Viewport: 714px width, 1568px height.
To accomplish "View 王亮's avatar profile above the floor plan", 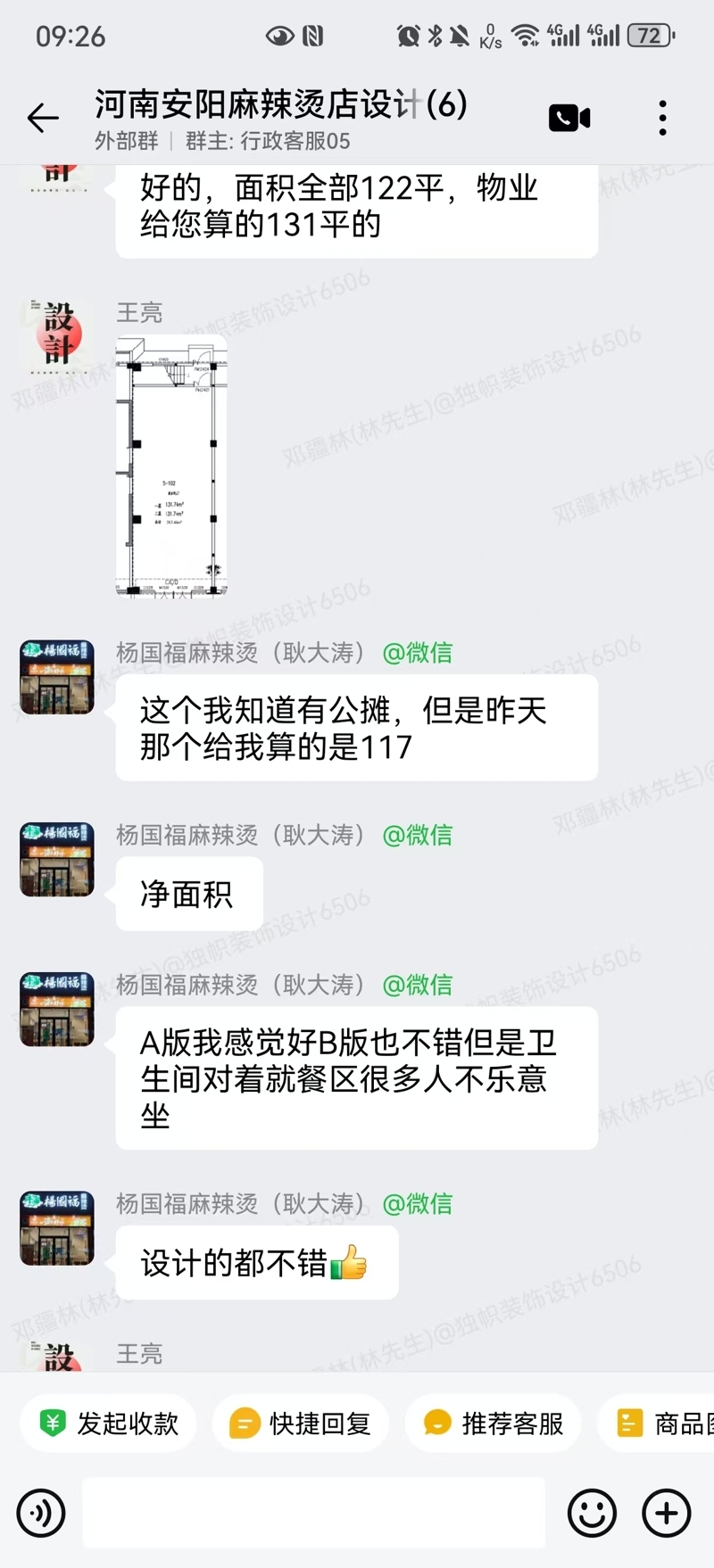I will pyautogui.click(x=56, y=336).
